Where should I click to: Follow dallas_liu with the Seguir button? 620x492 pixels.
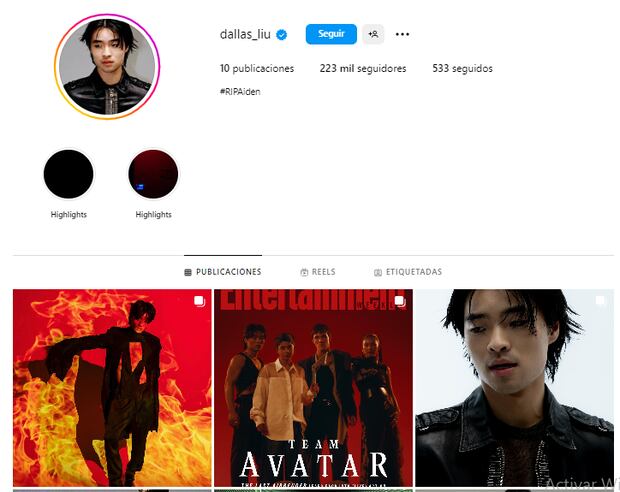[330, 34]
